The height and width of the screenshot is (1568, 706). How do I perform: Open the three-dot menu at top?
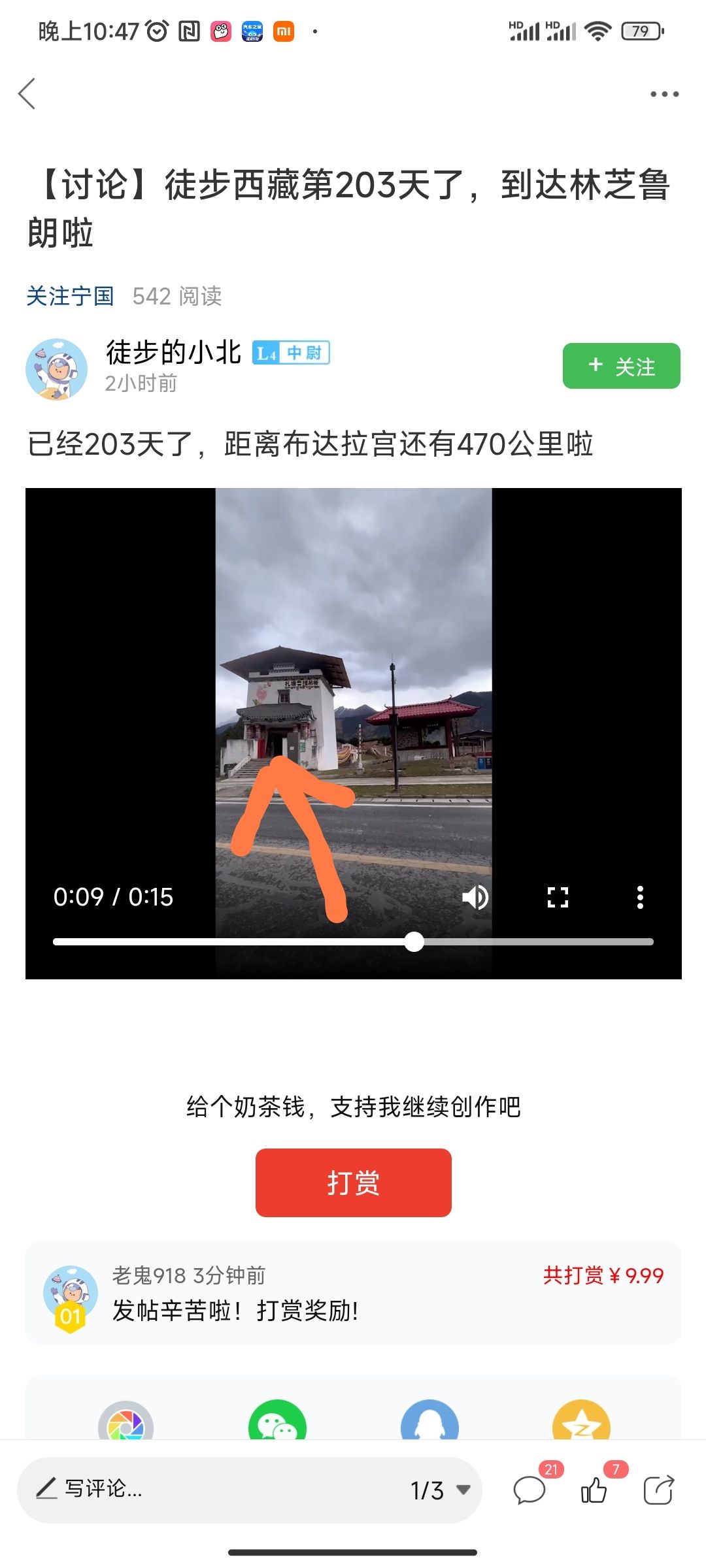coord(664,94)
